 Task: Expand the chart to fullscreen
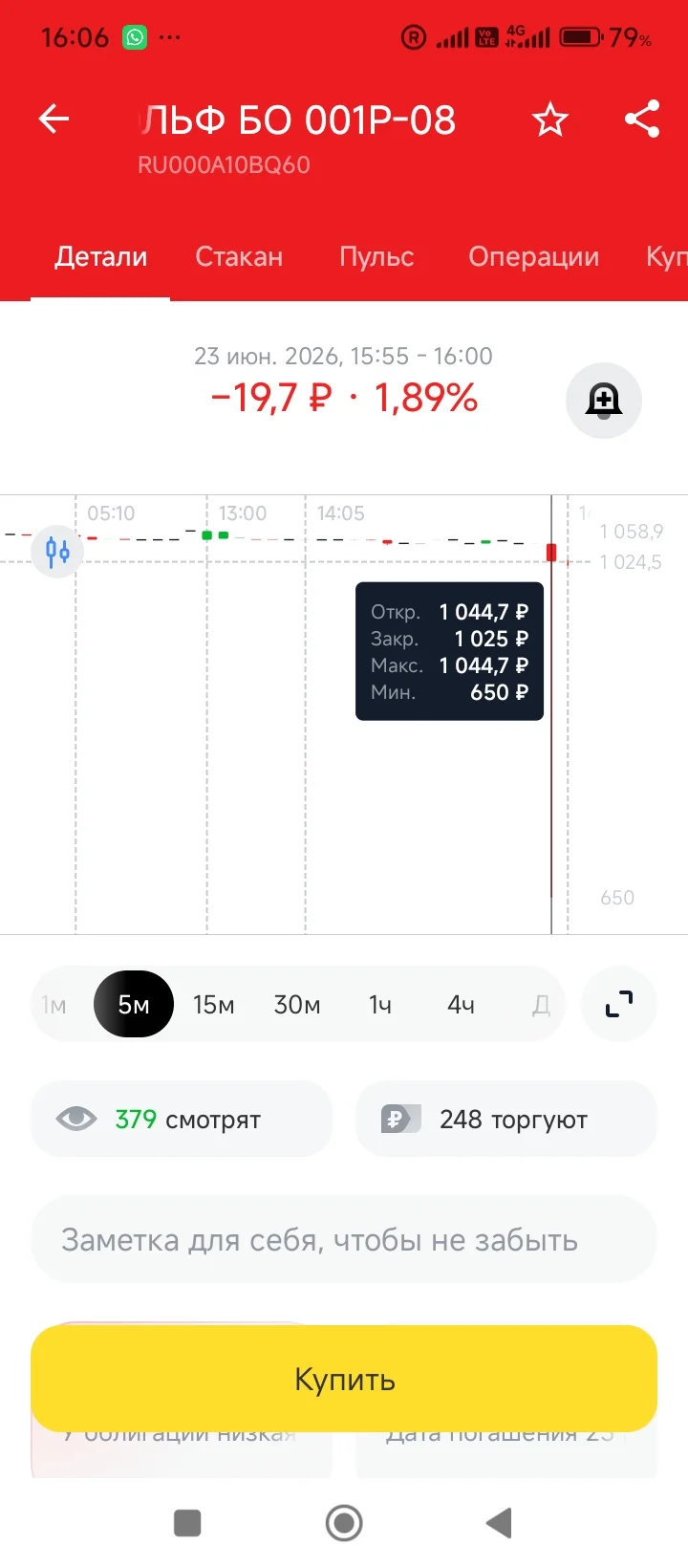[x=619, y=1004]
